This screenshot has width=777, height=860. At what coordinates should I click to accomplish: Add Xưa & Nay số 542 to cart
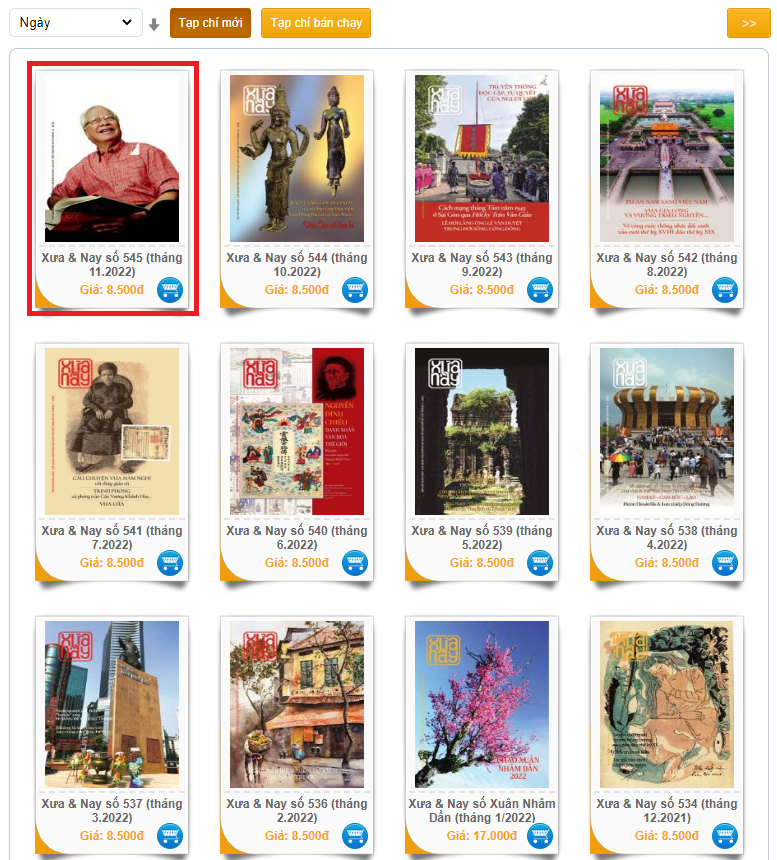(725, 290)
